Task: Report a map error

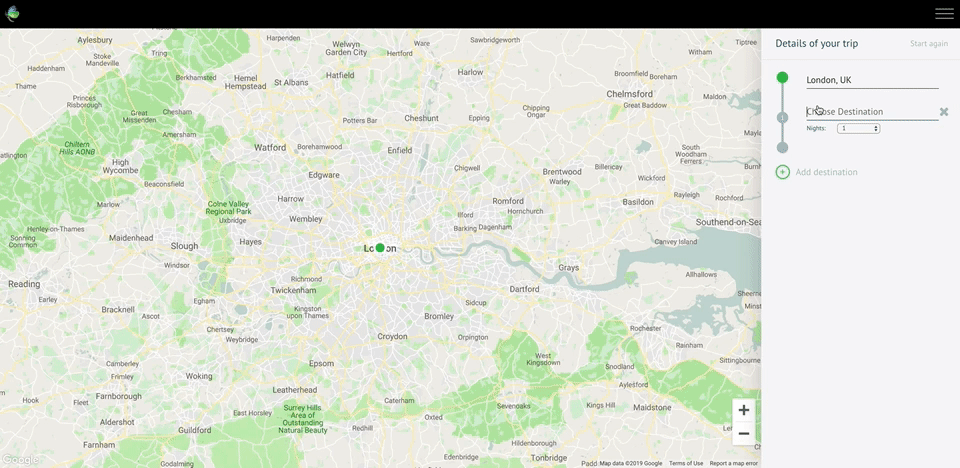Action: (x=733, y=463)
